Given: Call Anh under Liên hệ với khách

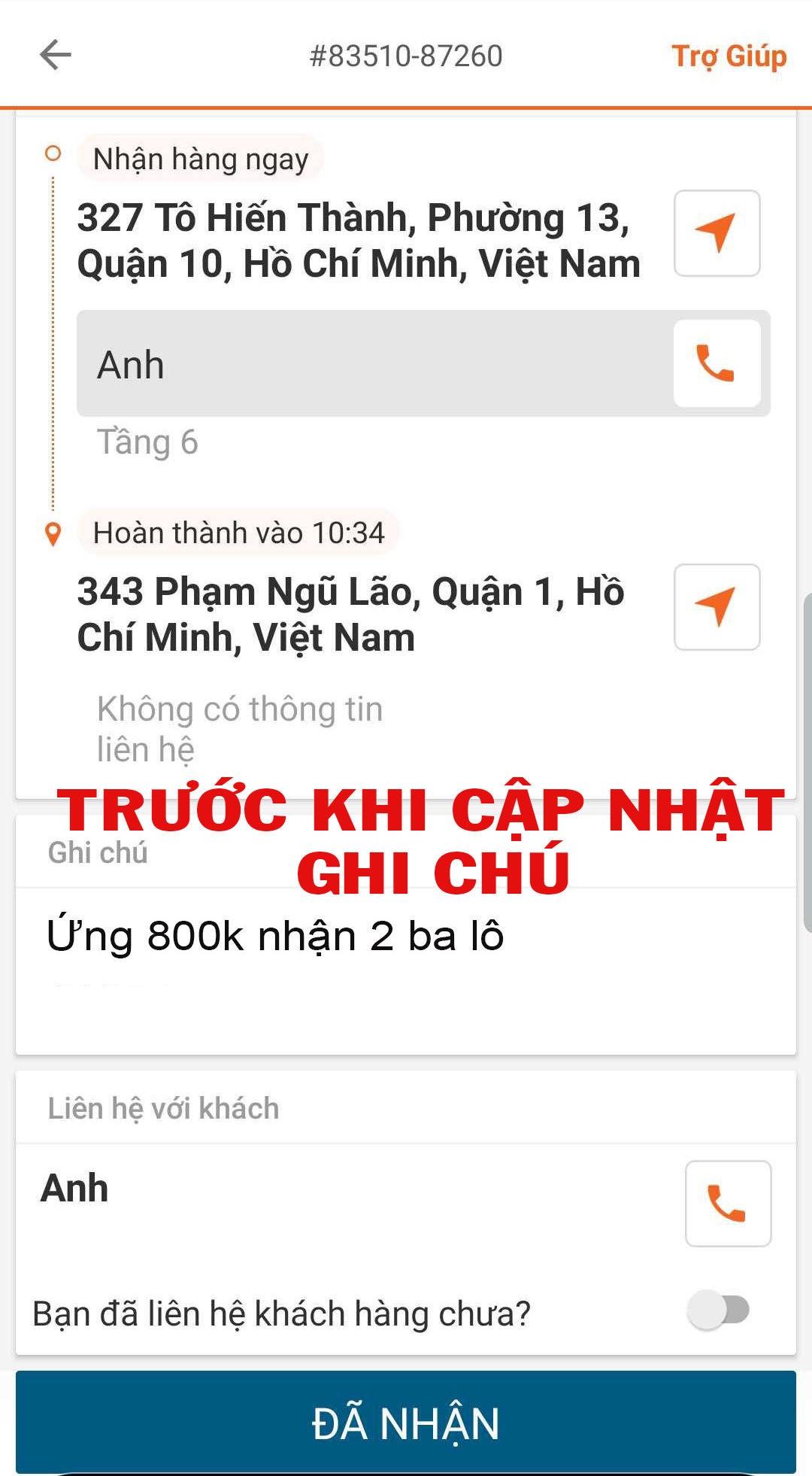Looking at the screenshot, I should pyautogui.click(x=727, y=1203).
